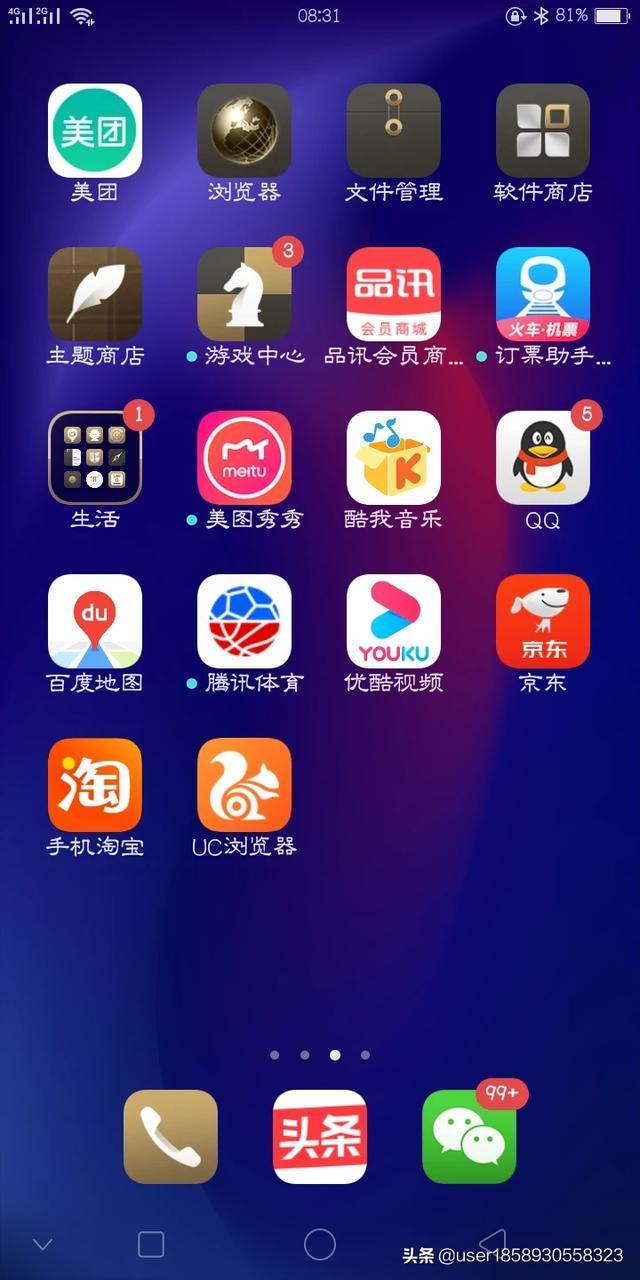Image resolution: width=640 pixels, height=1280 pixels.
Task: Open 文件管理 file manager
Action: click(x=393, y=131)
